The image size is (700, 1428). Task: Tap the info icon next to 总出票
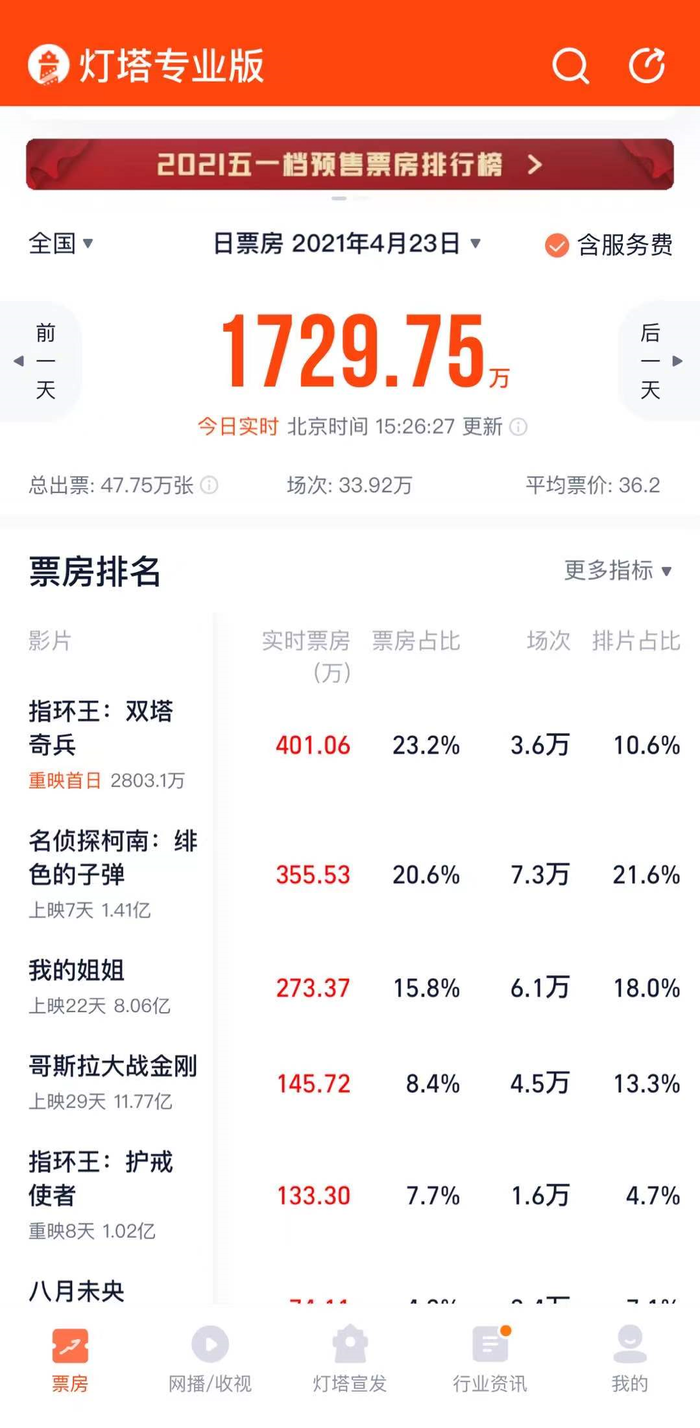point(209,485)
